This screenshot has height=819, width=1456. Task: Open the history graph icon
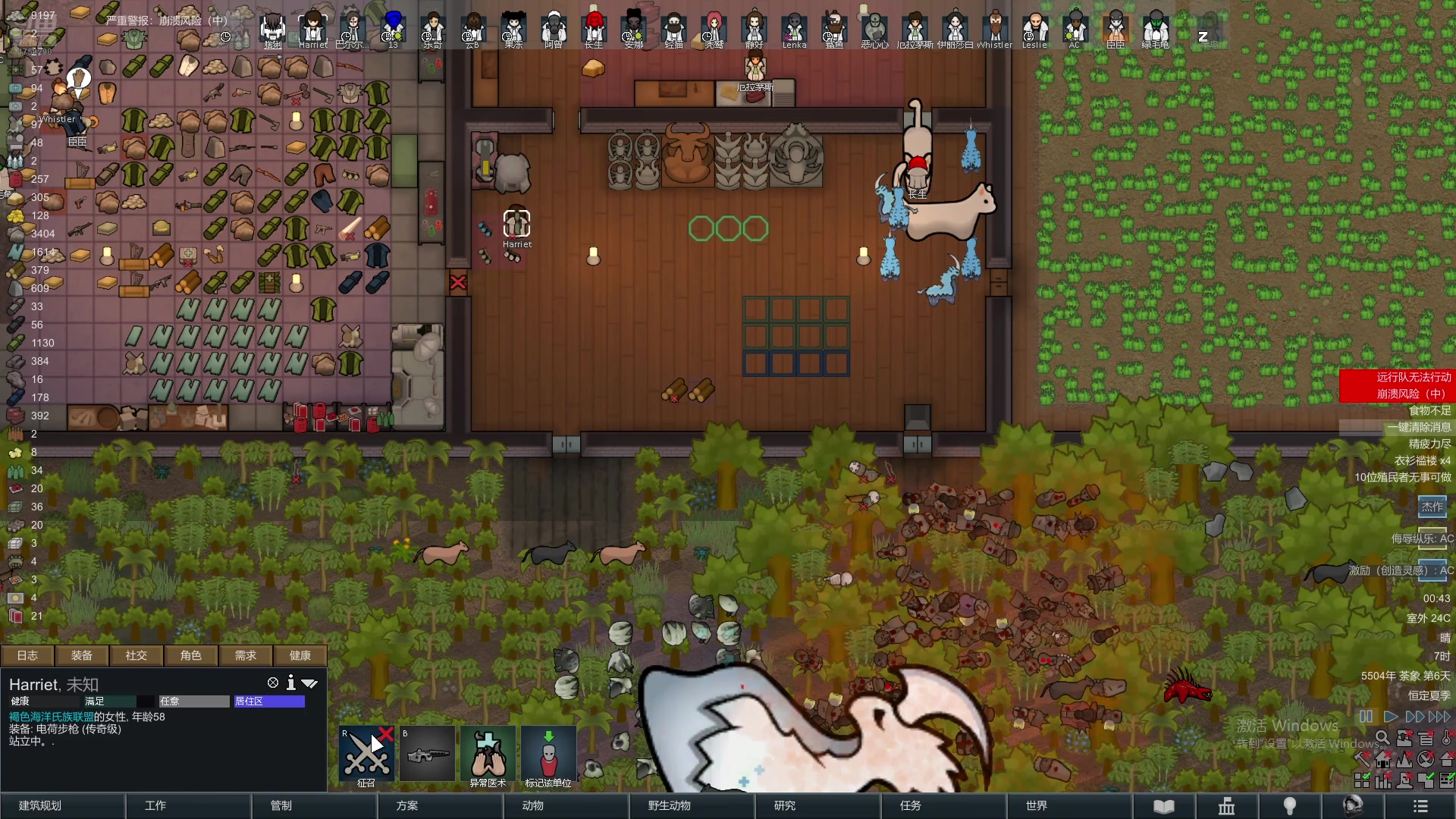click(x=1226, y=805)
